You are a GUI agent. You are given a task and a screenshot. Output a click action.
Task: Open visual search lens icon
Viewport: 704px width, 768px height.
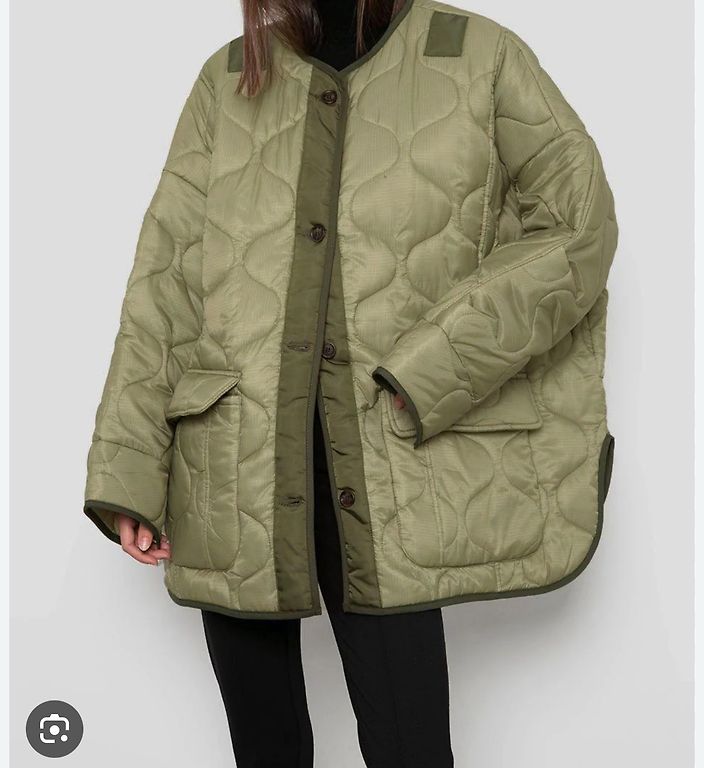(54, 728)
